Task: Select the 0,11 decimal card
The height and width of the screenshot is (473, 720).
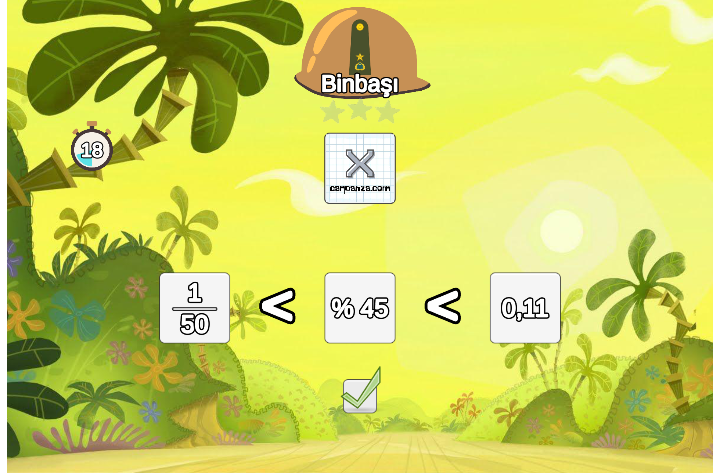Action: [x=525, y=307]
